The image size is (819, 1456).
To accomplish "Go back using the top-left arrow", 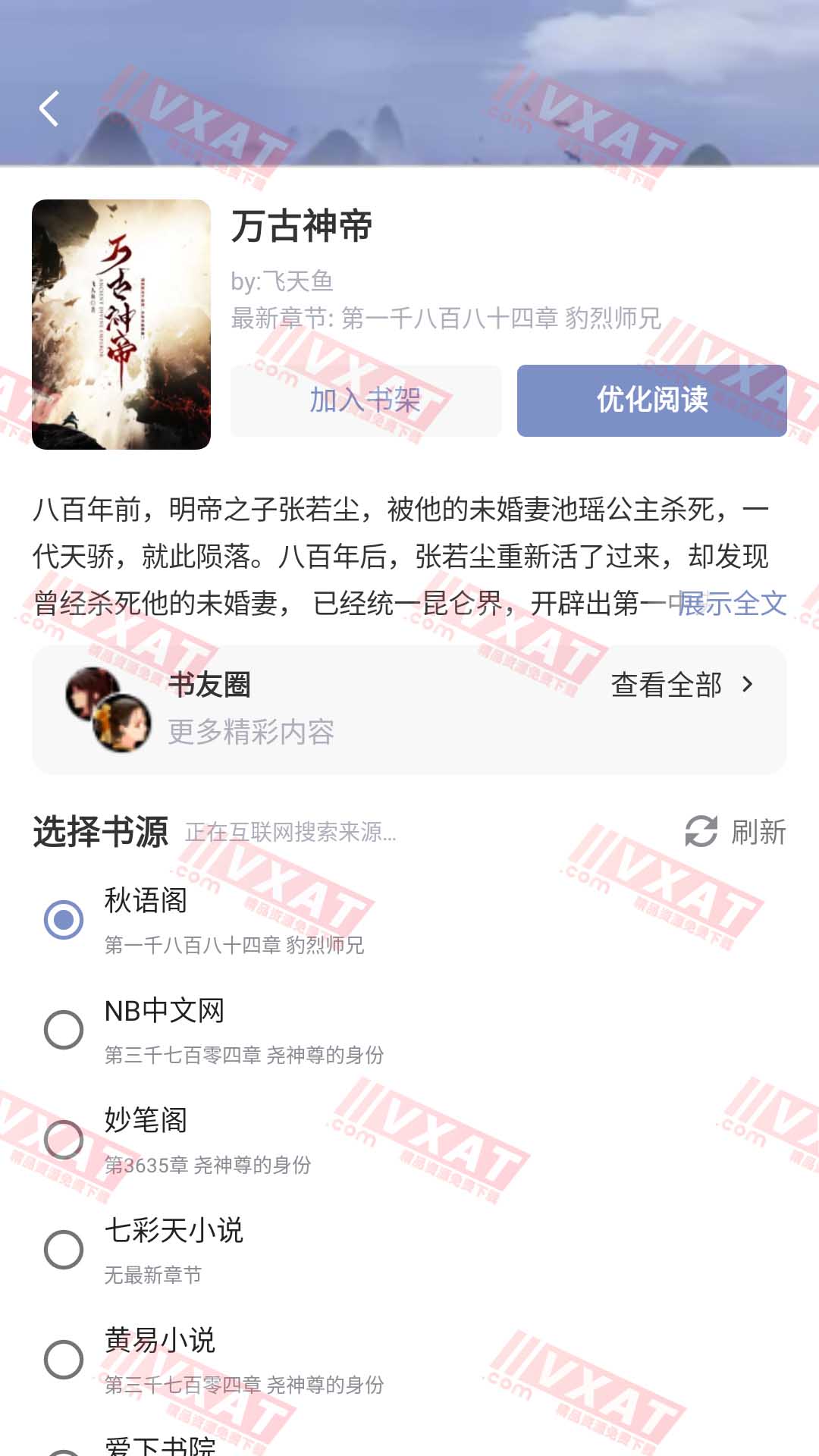I will click(49, 108).
